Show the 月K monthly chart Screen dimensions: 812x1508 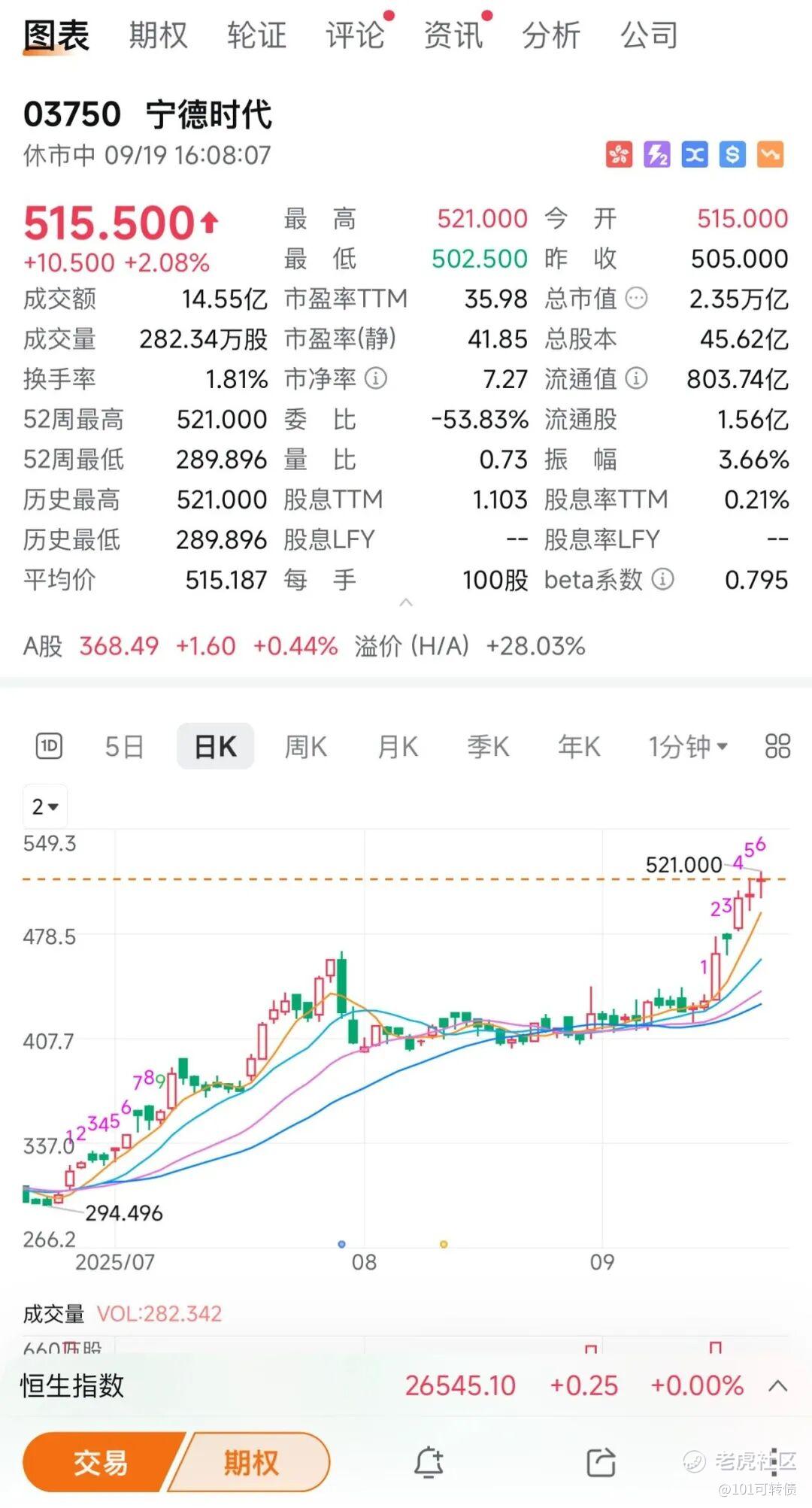point(398,746)
